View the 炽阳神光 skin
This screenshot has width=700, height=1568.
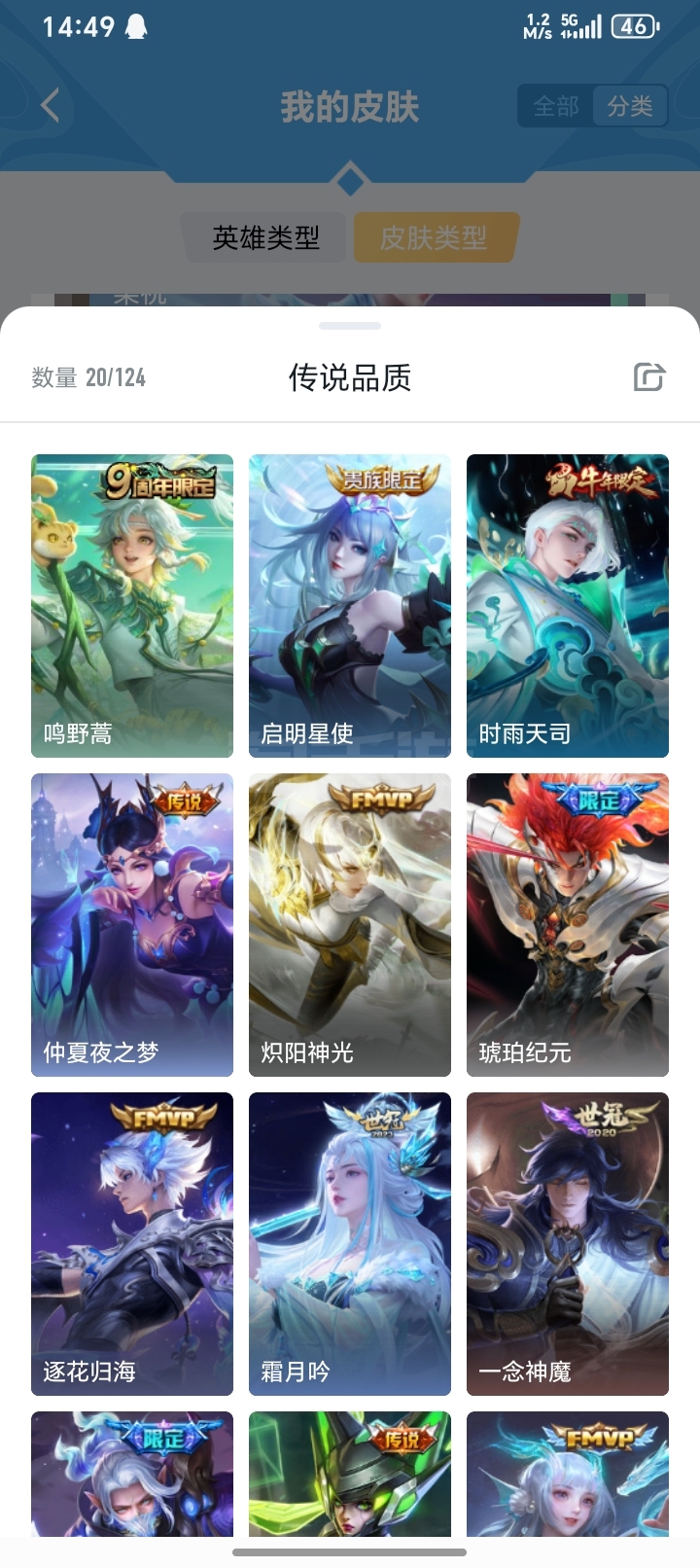pos(350,925)
